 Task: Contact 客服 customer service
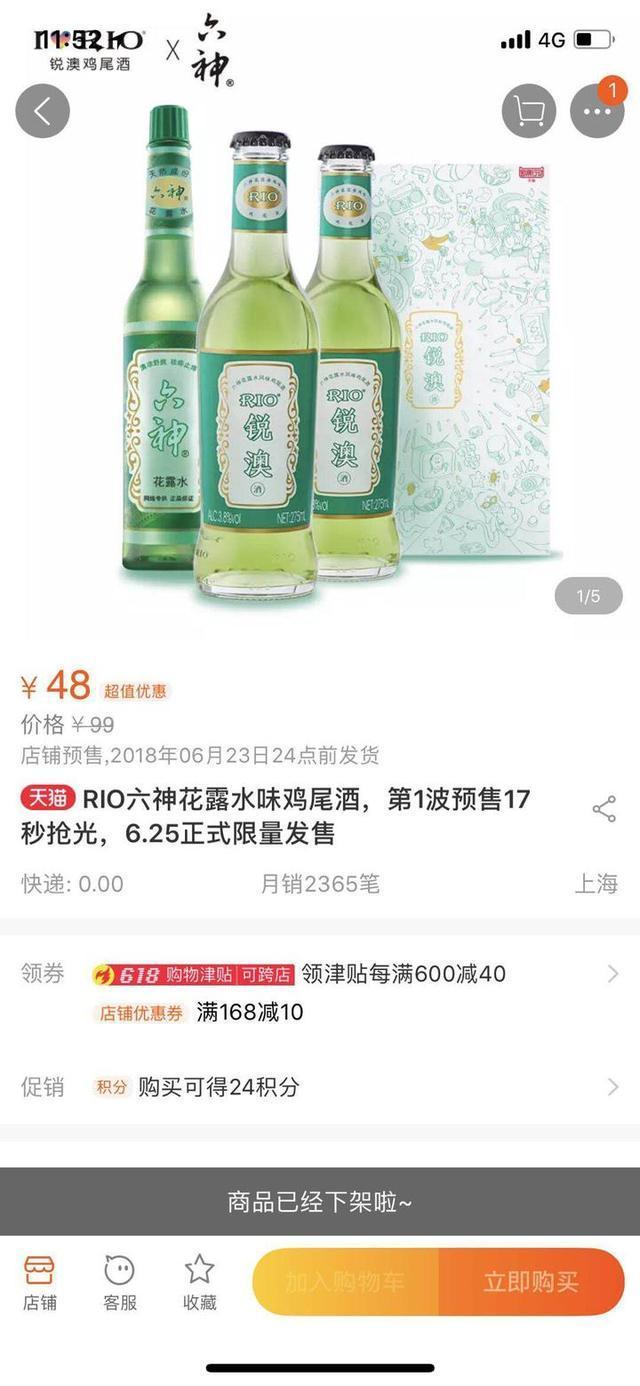tap(119, 1283)
